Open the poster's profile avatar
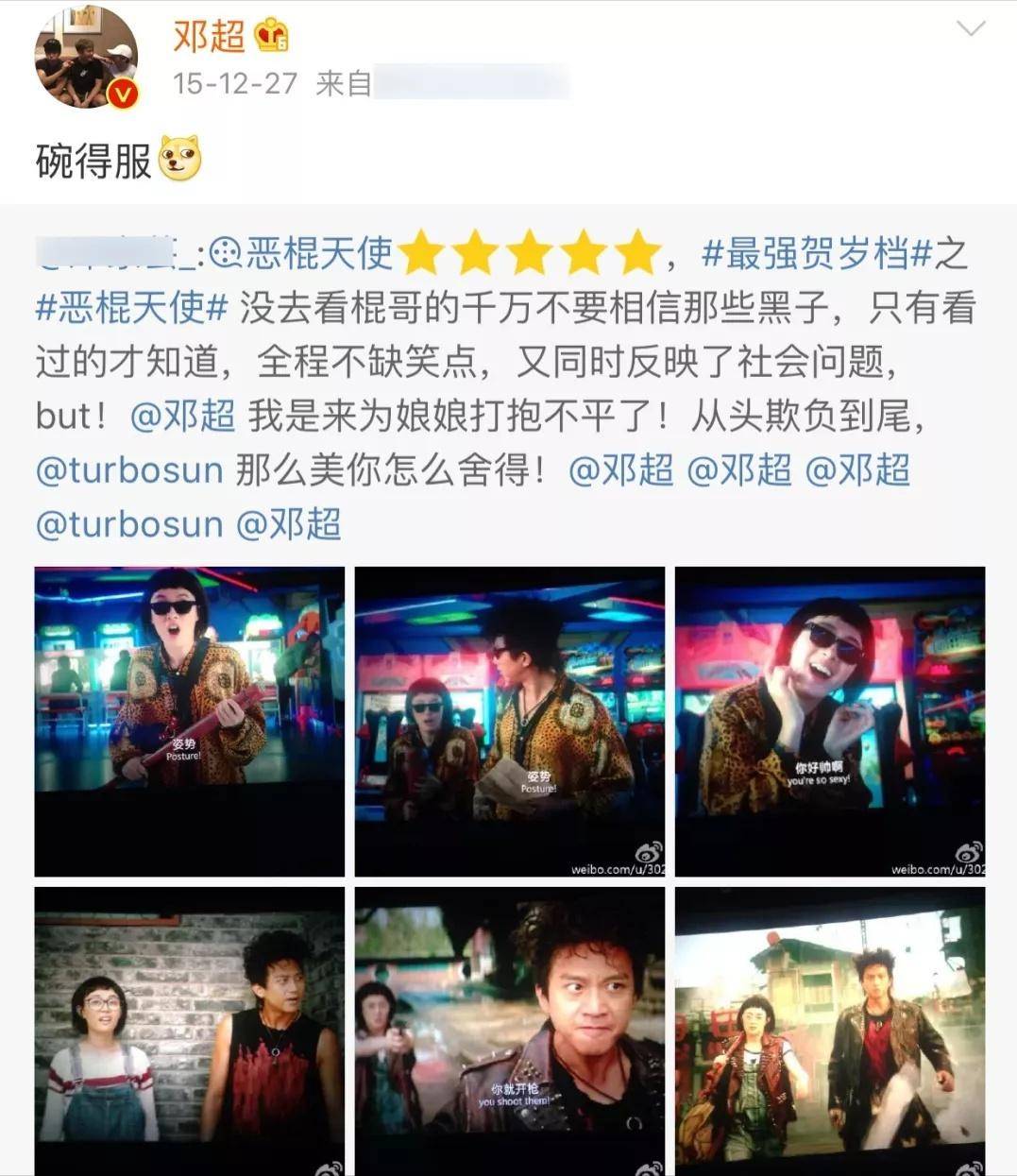1017x1176 pixels. (87, 59)
